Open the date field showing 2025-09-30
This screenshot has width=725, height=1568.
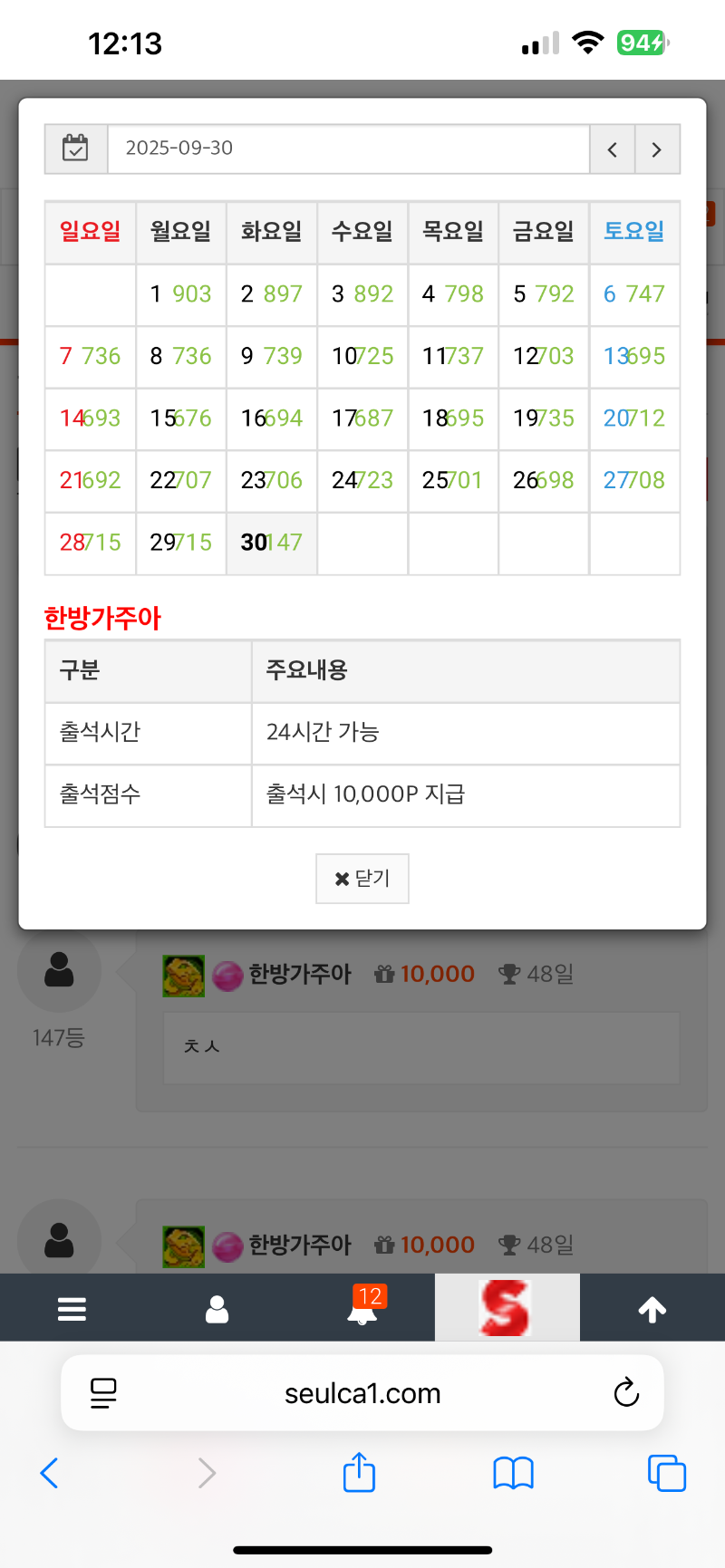[348, 149]
